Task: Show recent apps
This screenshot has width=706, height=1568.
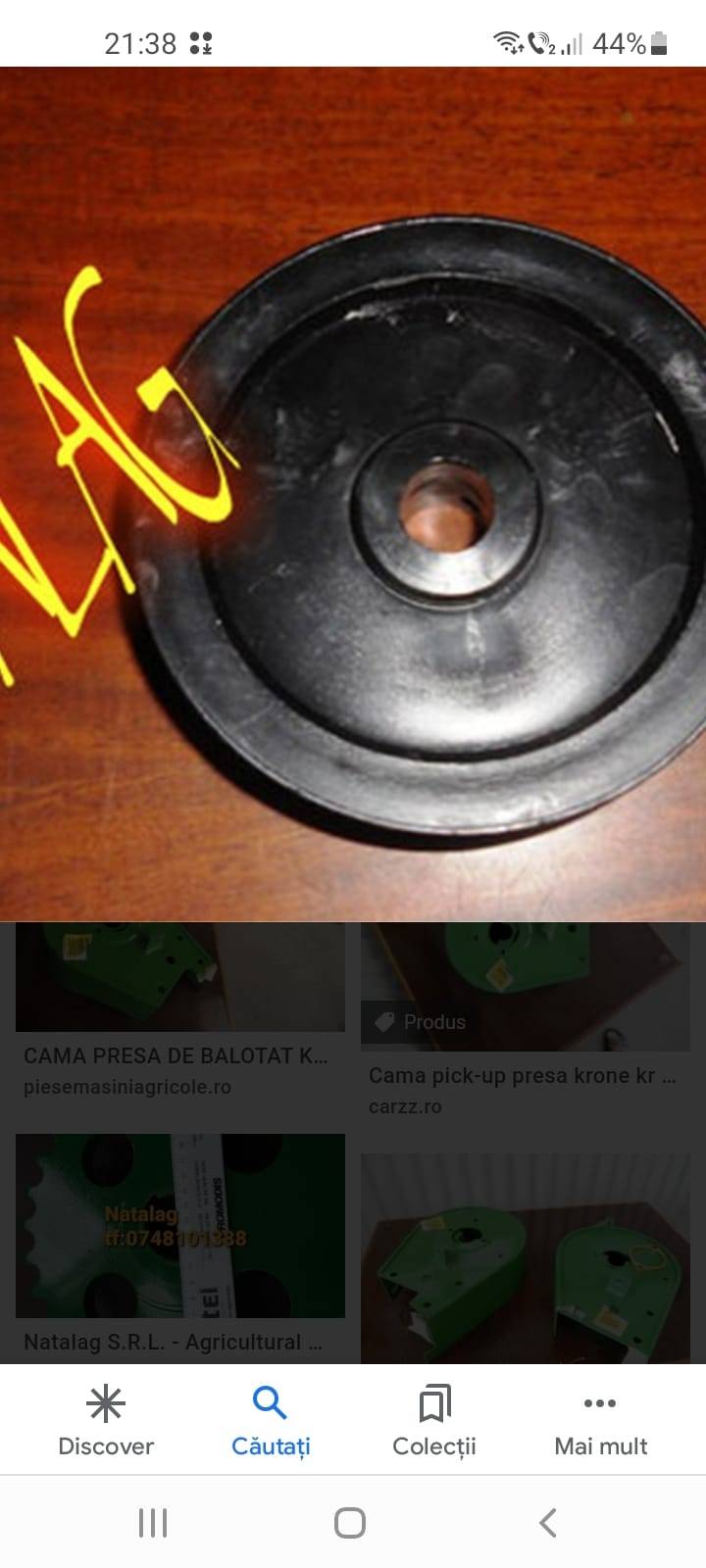Action: click(x=153, y=1522)
